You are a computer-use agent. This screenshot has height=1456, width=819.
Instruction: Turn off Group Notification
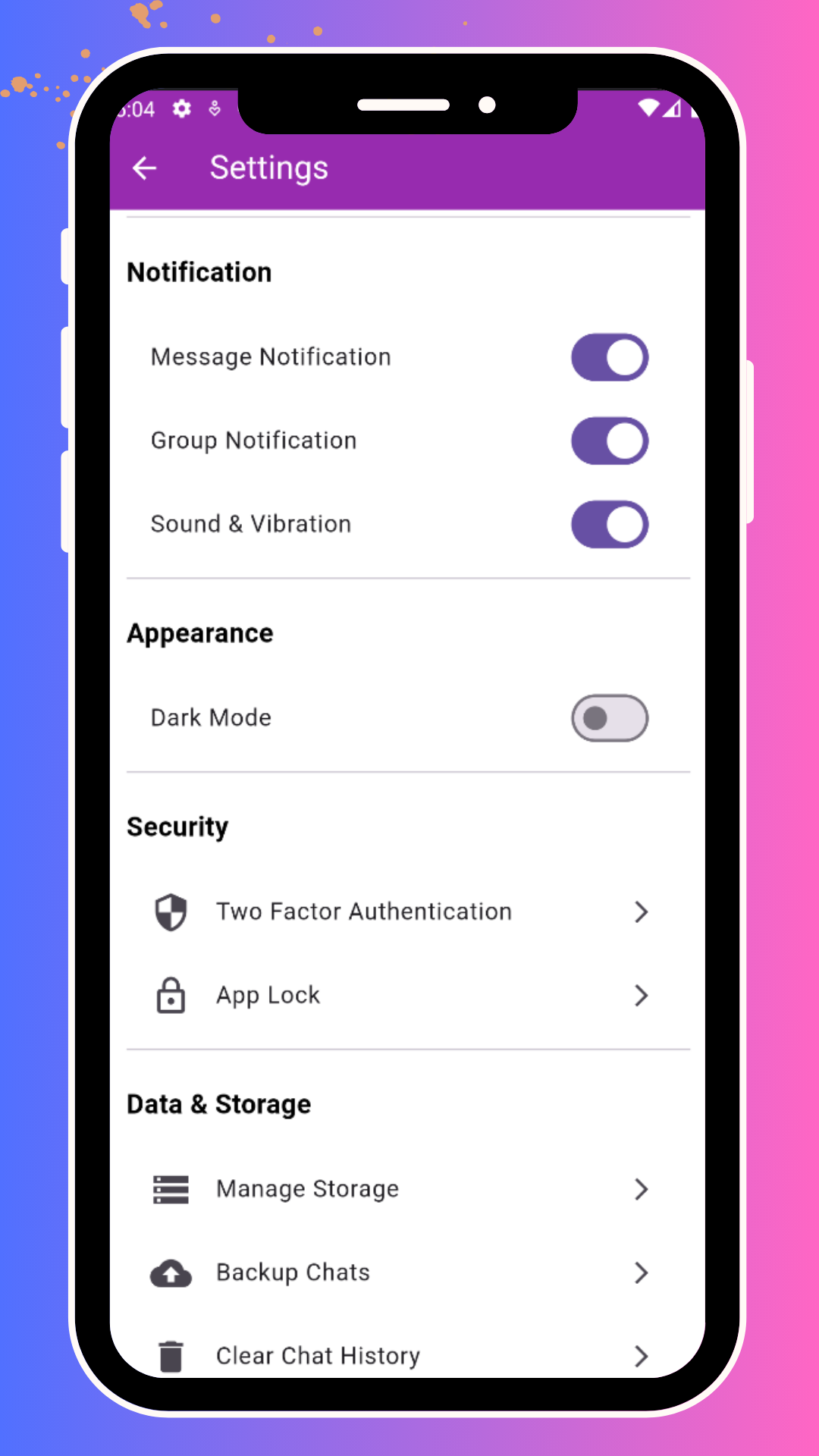click(610, 440)
